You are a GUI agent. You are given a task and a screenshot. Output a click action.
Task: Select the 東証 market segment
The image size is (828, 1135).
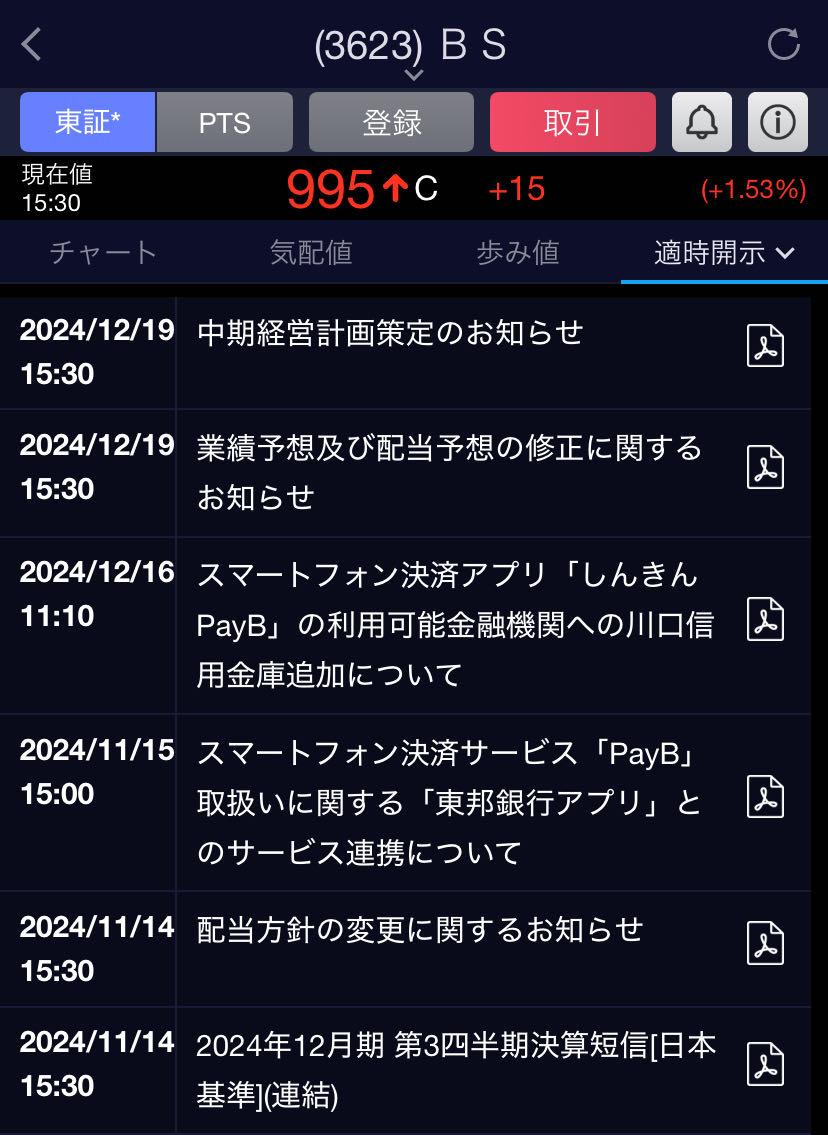click(x=88, y=122)
